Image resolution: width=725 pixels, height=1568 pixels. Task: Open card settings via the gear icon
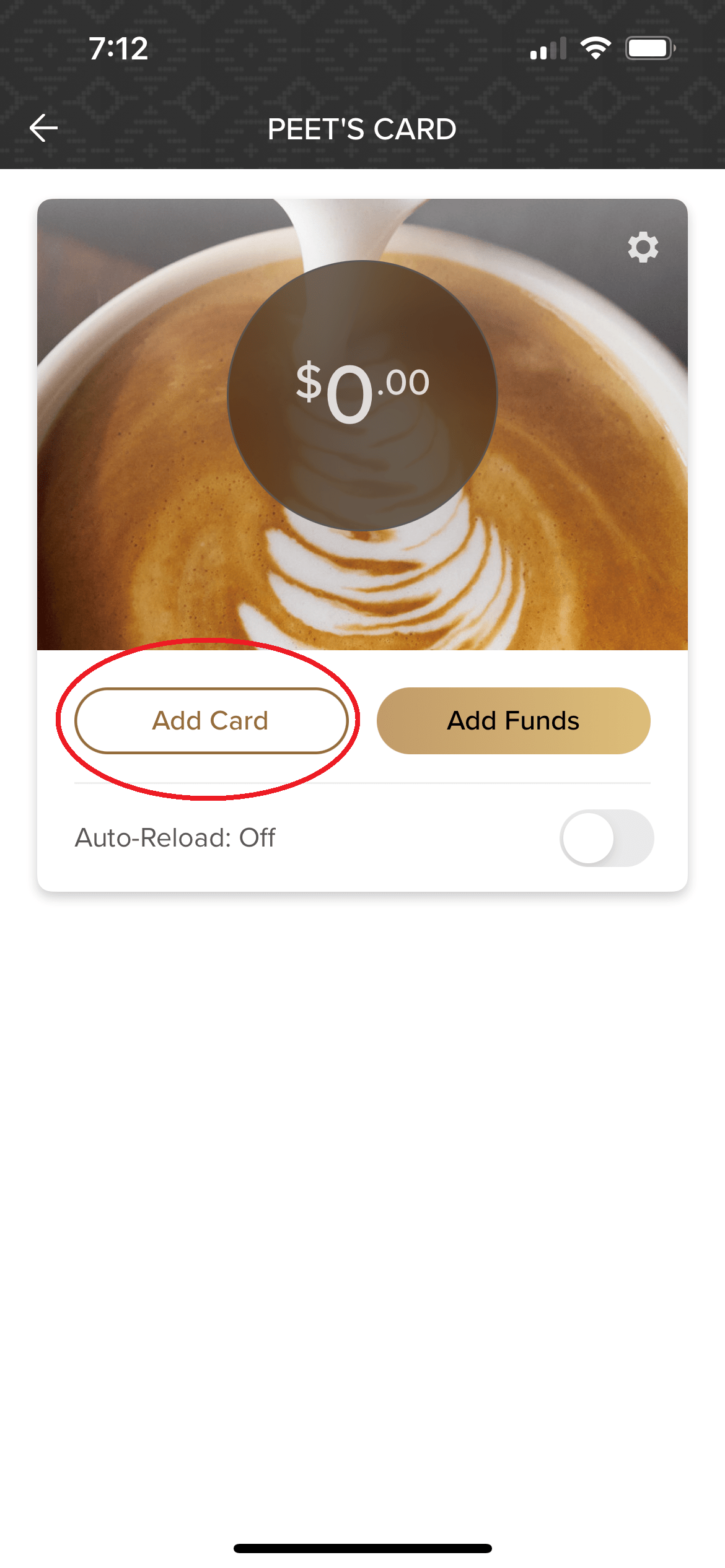(x=644, y=246)
